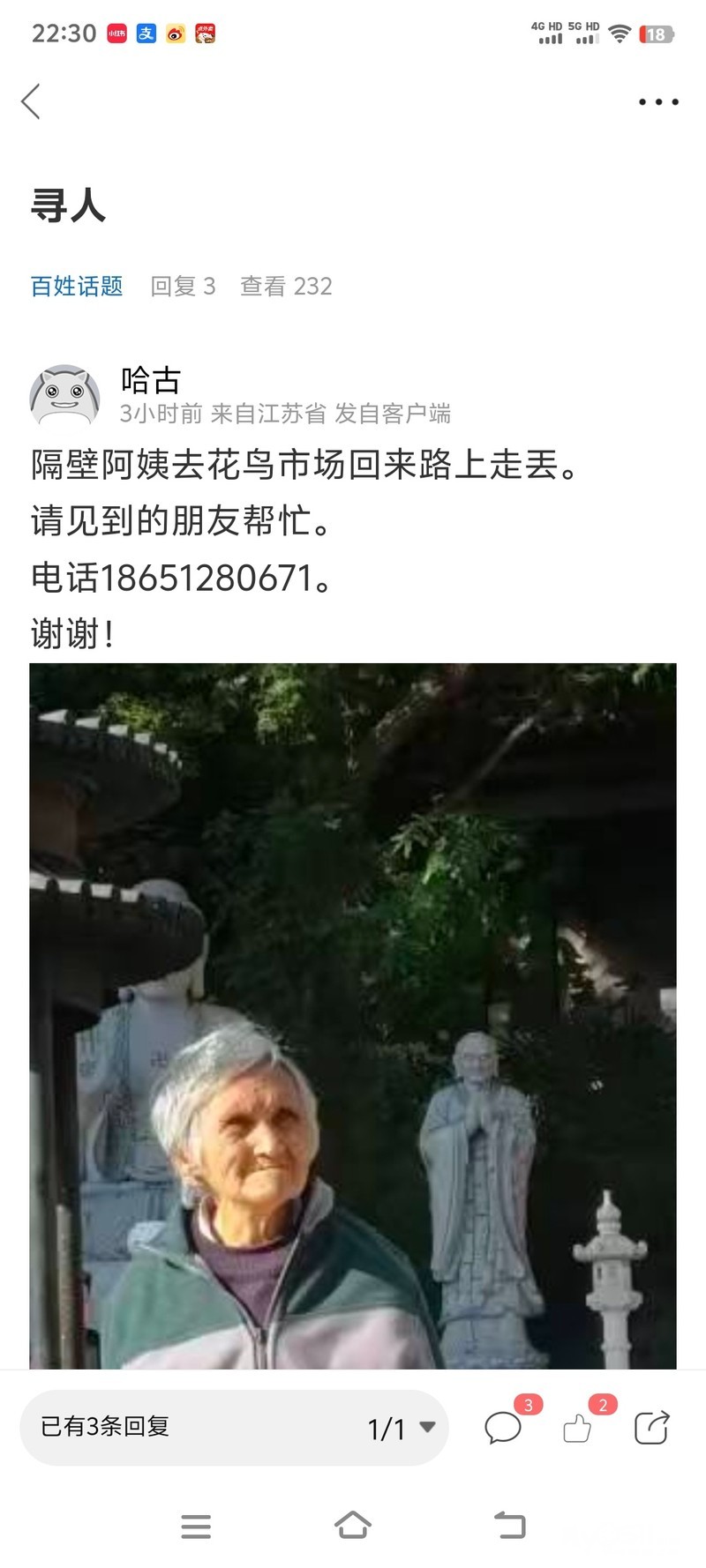Go to the system home screen
This screenshot has width=706, height=1568.
tap(352, 1525)
